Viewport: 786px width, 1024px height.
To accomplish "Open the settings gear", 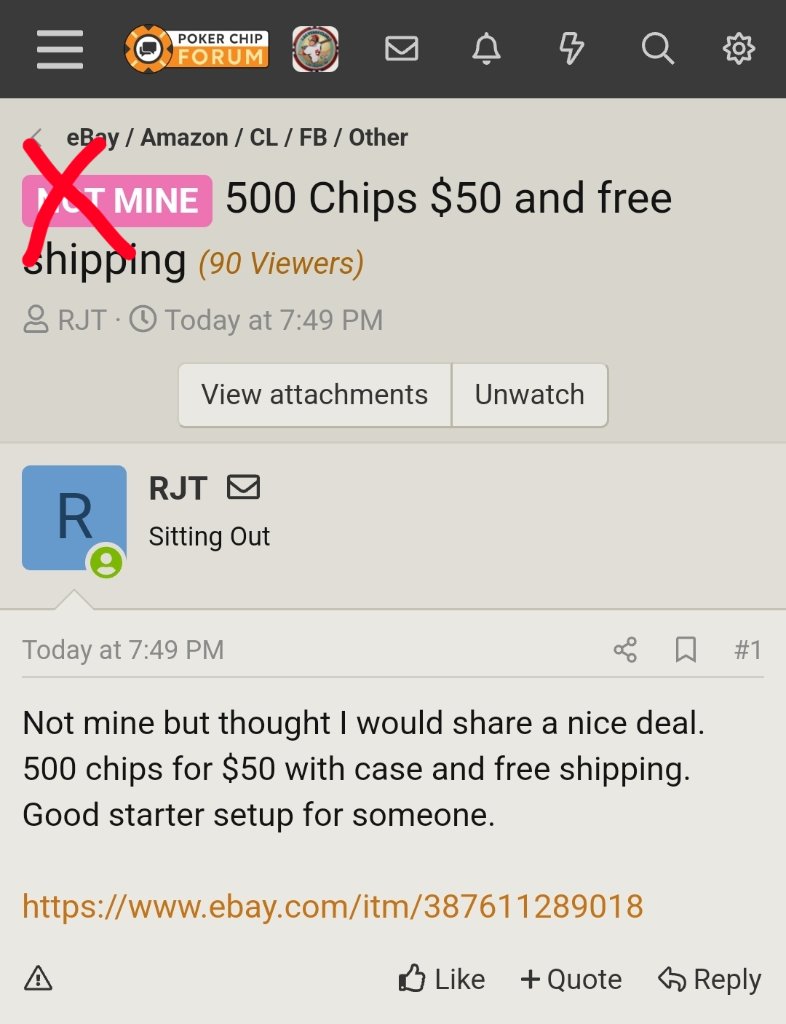I will pyautogui.click(x=738, y=49).
